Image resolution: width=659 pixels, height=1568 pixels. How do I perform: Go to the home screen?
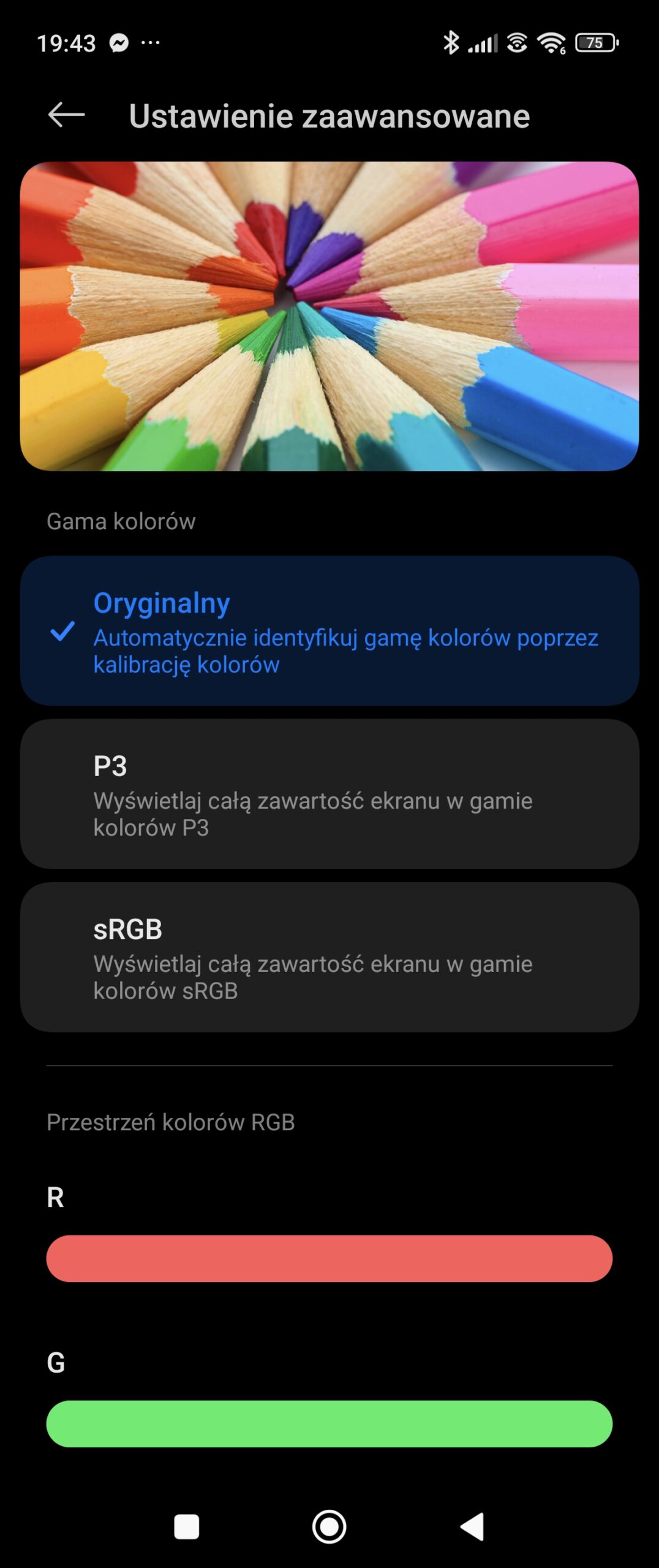329,1526
